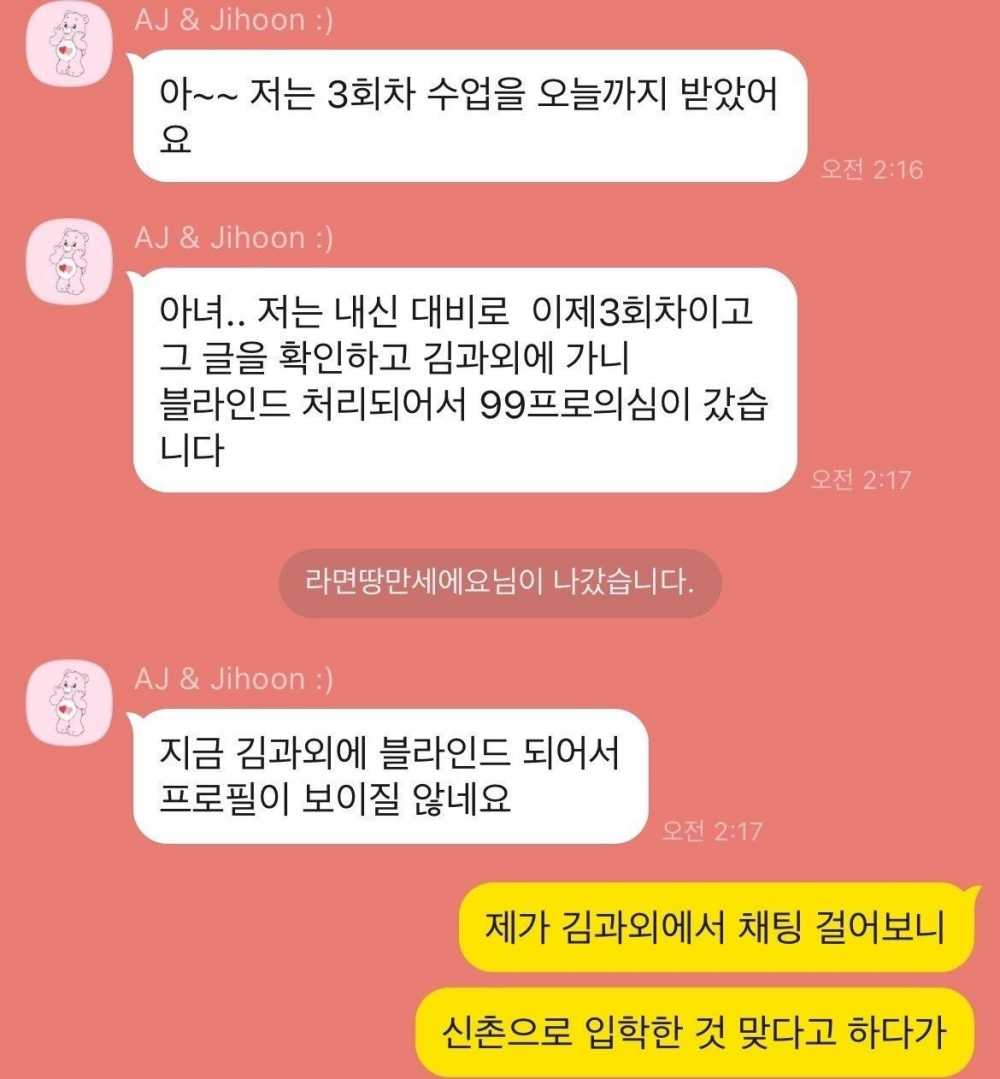Open AJ & Jihoon's avatar beside '내신 대비로' message
Viewport: 1000px width, 1079px height.
(69, 262)
